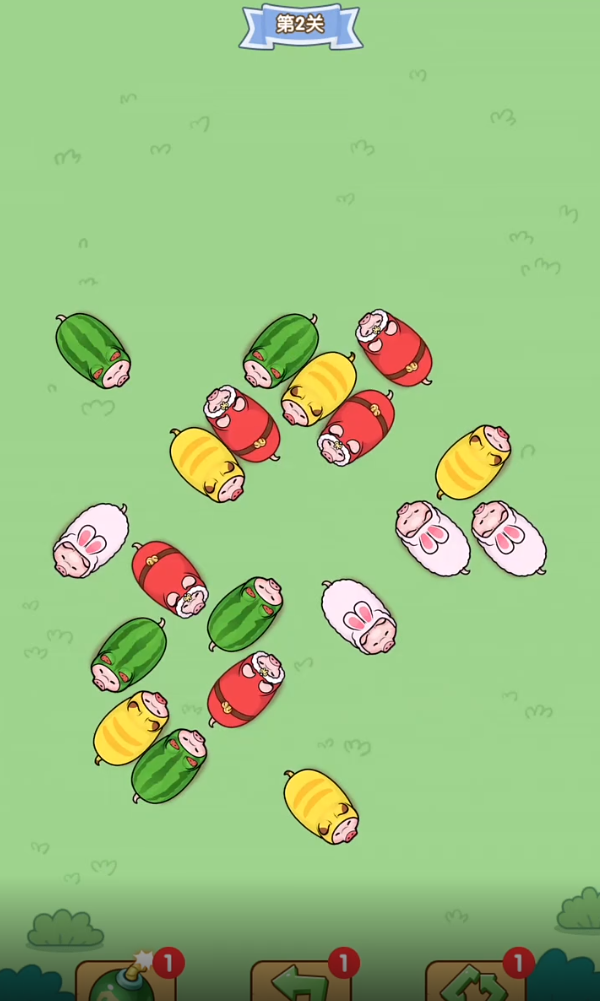This screenshot has width=600, height=1001.
Task: Tap the lone yellow pig nearest the bottom
Action: 320,805
